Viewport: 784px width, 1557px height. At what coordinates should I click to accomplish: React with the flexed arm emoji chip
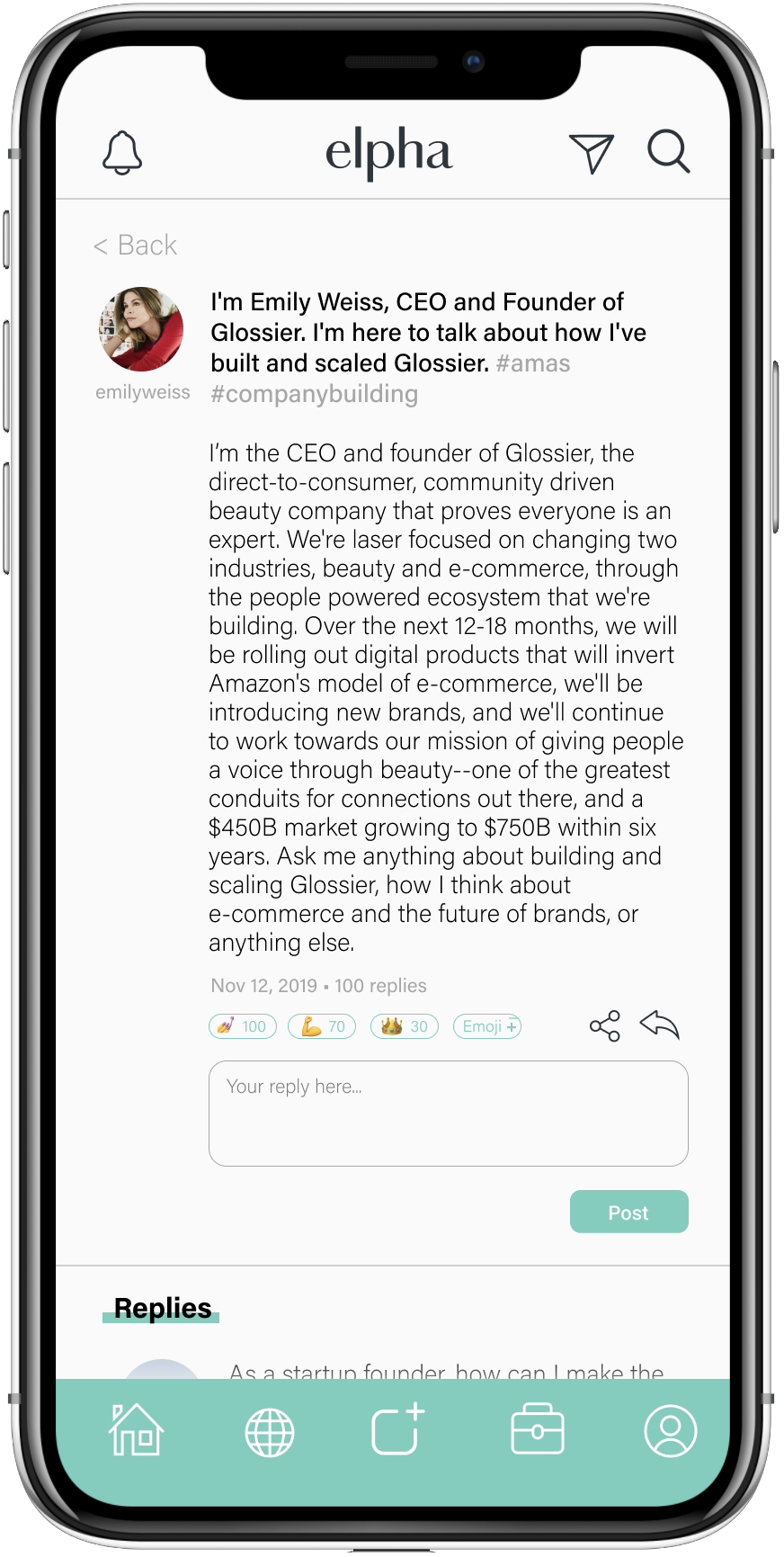click(322, 1026)
